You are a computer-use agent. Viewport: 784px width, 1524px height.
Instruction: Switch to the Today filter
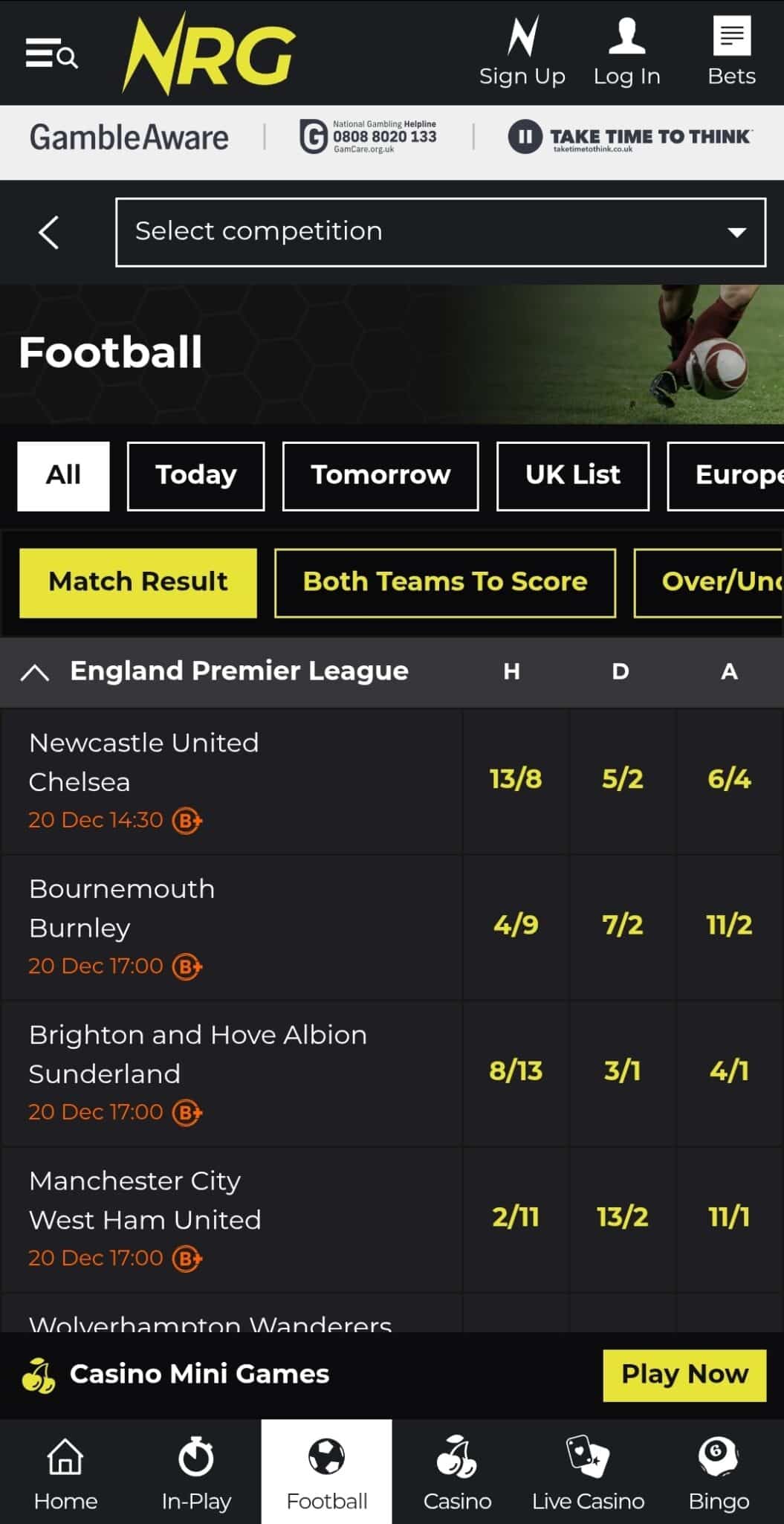(x=195, y=476)
